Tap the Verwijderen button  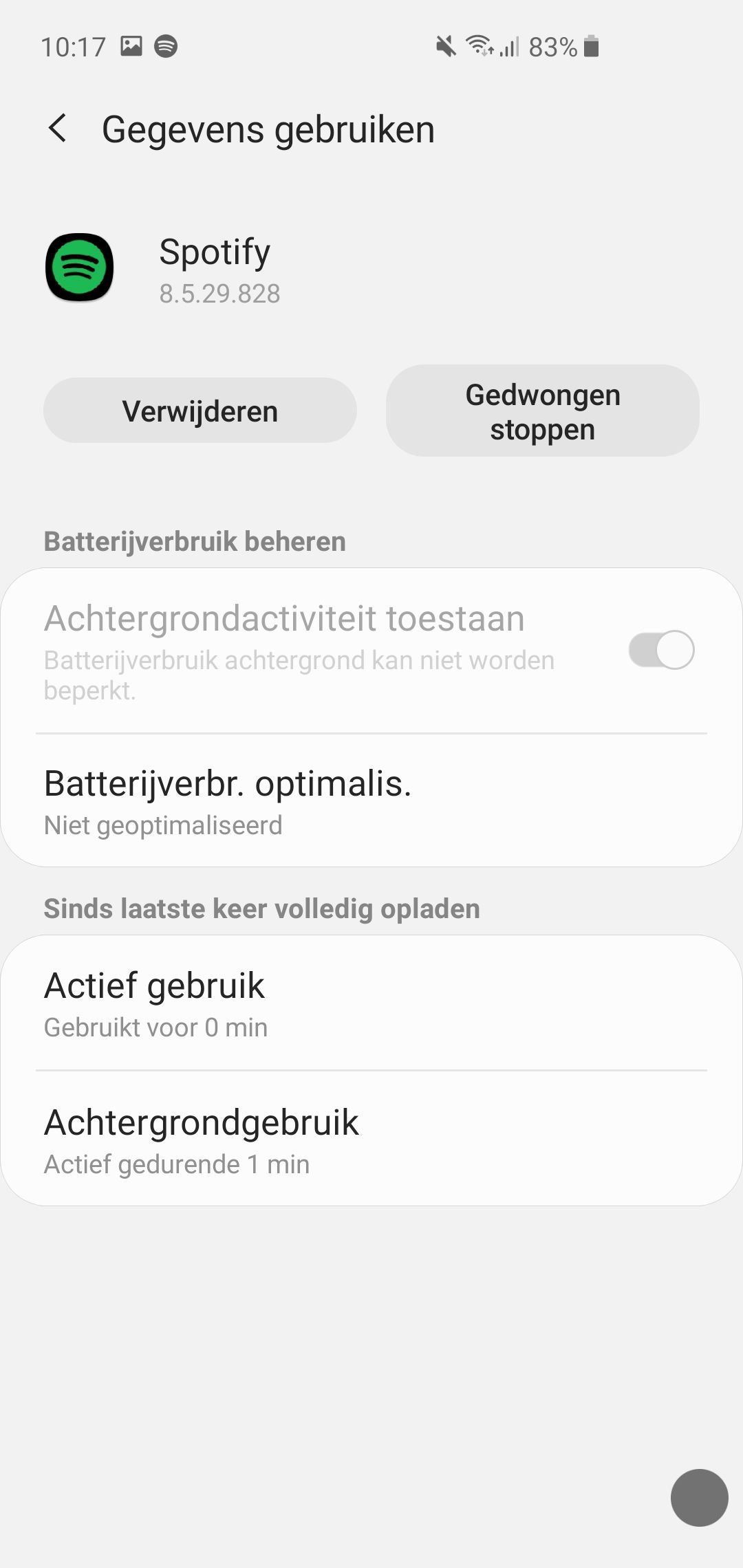click(x=200, y=411)
